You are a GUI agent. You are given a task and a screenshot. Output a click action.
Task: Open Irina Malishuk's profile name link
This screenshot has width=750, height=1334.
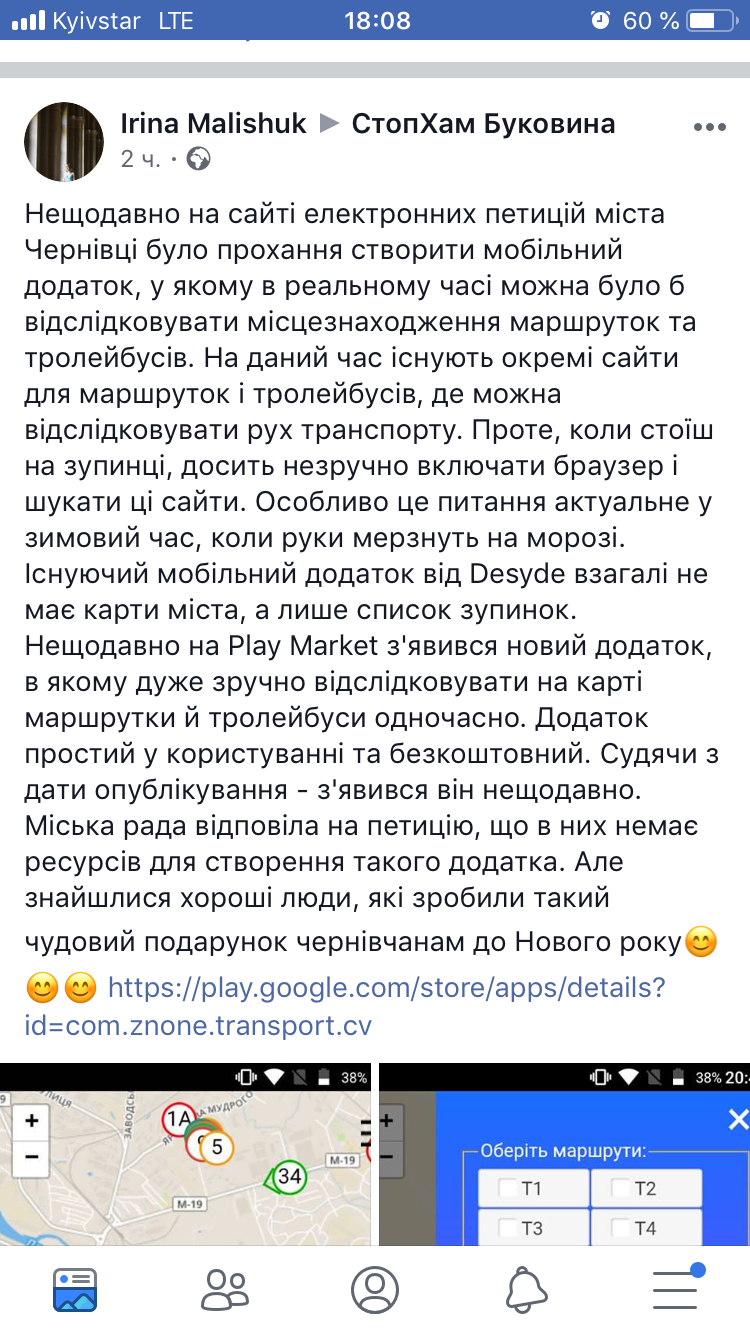coord(213,124)
